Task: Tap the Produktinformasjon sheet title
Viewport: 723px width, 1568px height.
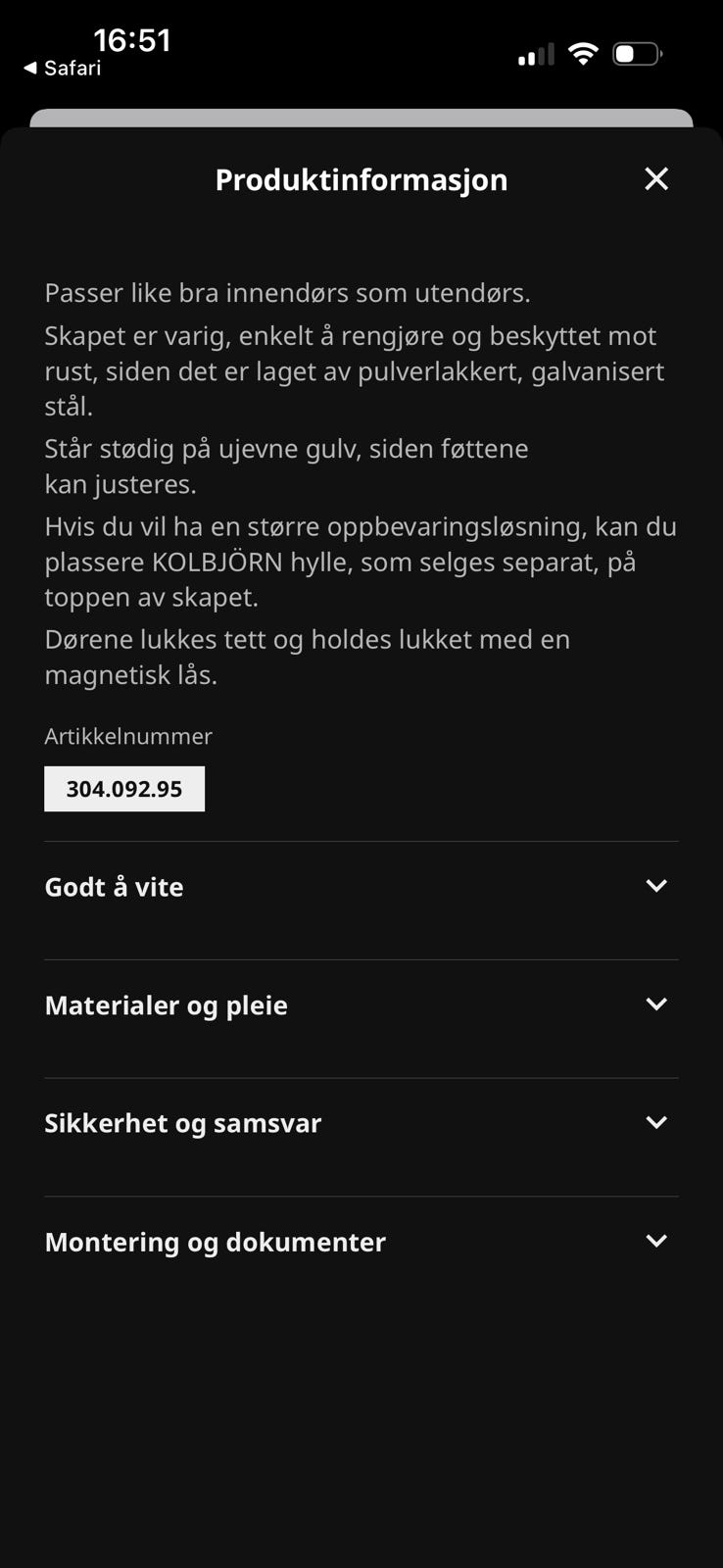Action: (361, 179)
